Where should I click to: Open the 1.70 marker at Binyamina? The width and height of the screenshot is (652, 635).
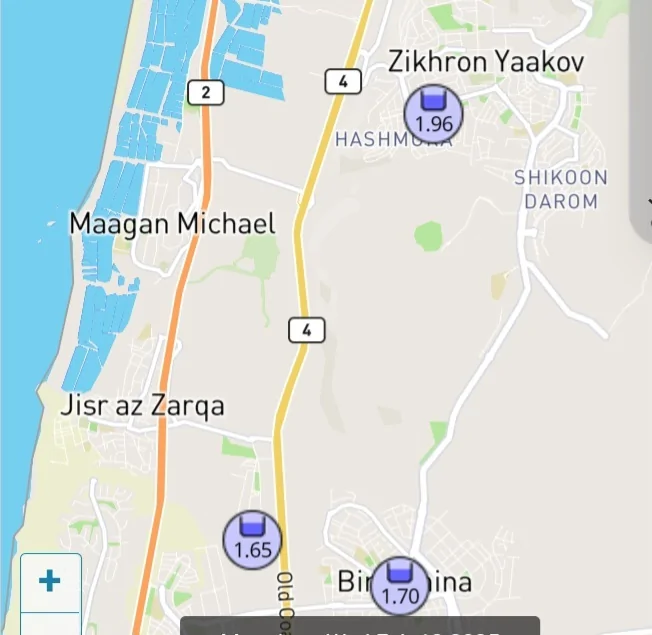tap(400, 586)
